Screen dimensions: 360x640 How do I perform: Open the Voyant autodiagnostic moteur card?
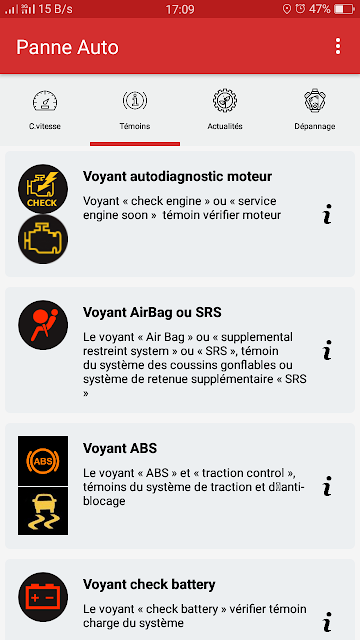pos(180,214)
